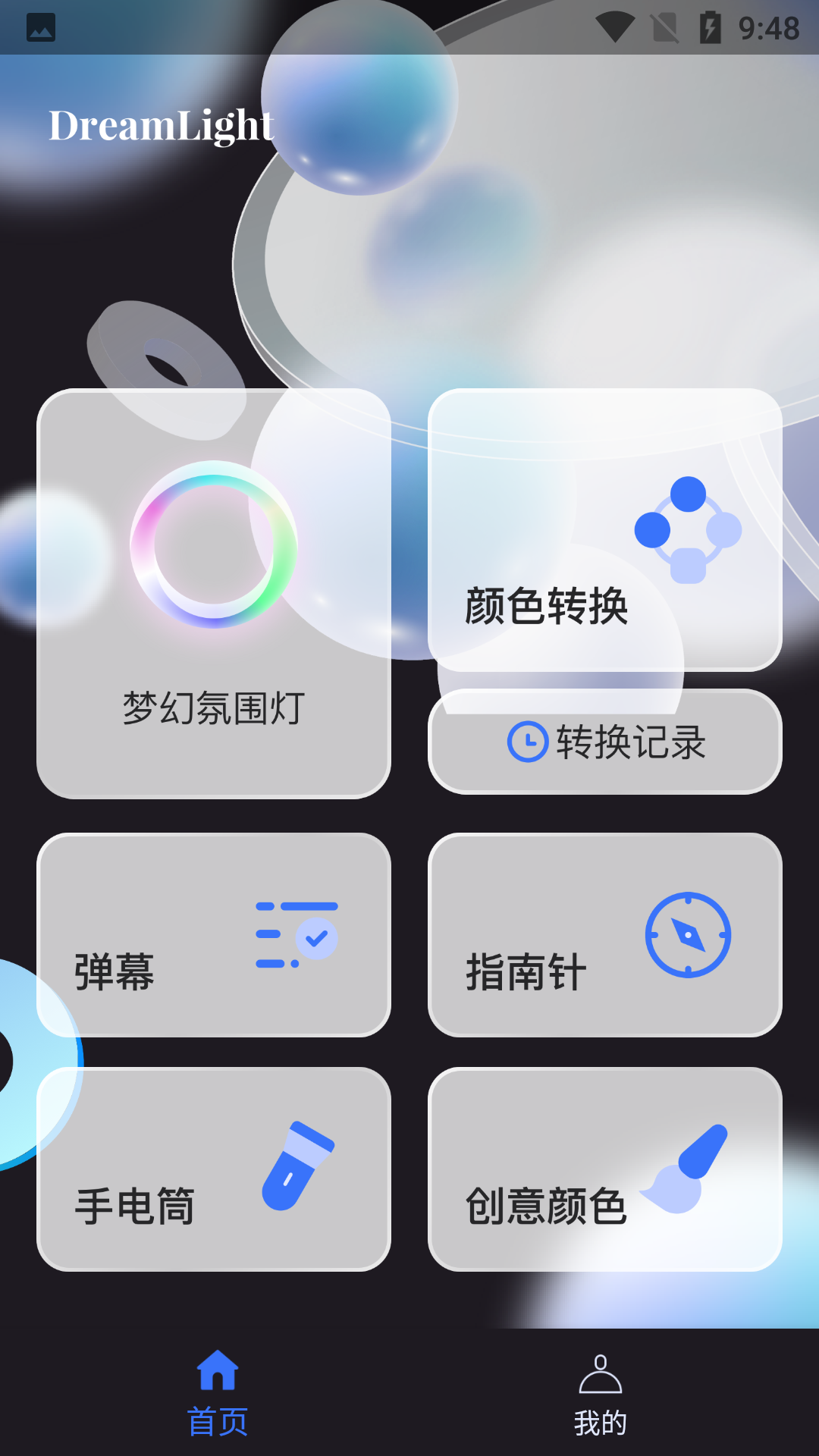The height and width of the screenshot is (1456, 819).
Task: Open the 颜色转换 color conversion card
Action: click(604, 529)
